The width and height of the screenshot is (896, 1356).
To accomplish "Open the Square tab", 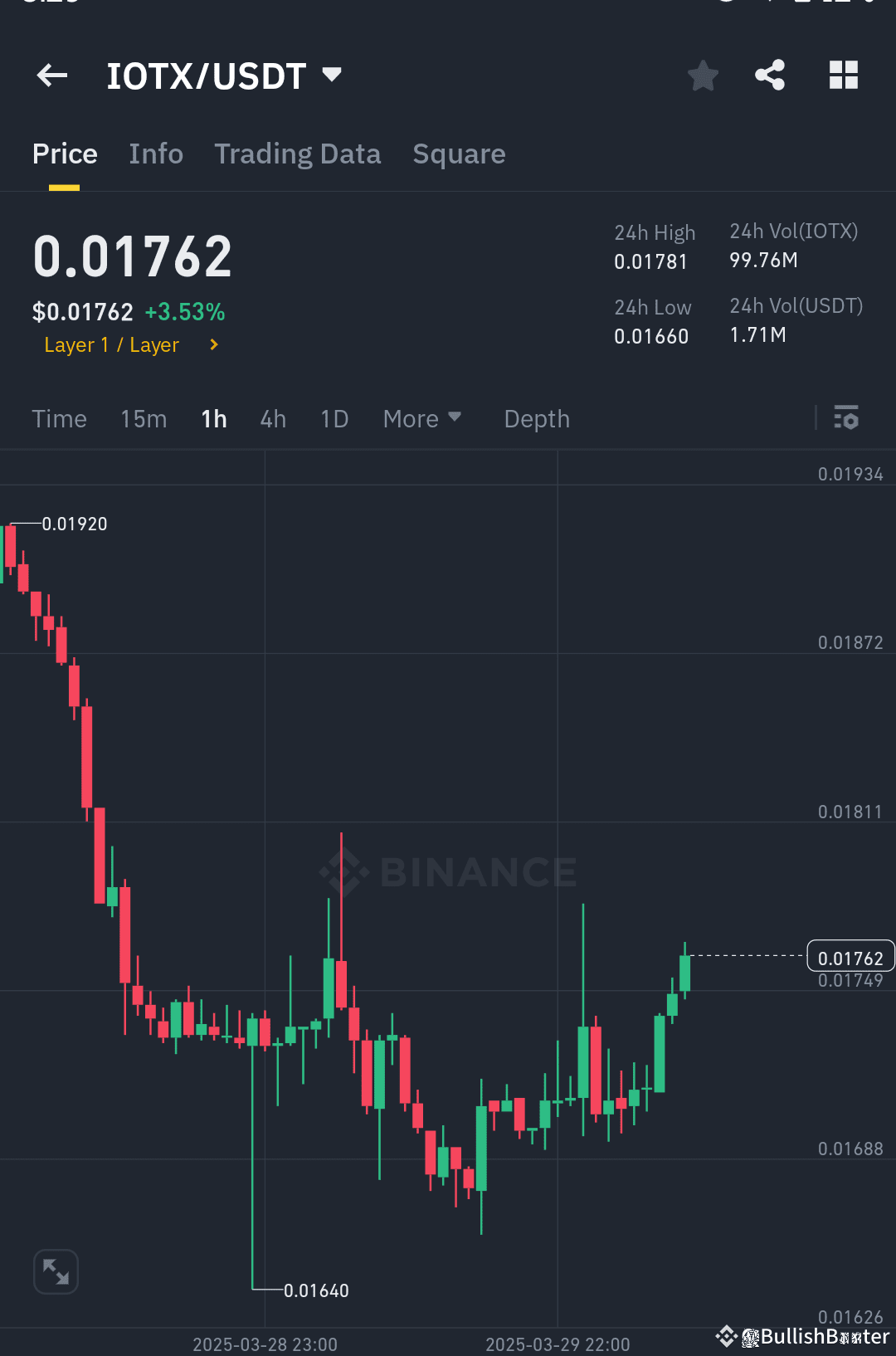I will pos(459,154).
